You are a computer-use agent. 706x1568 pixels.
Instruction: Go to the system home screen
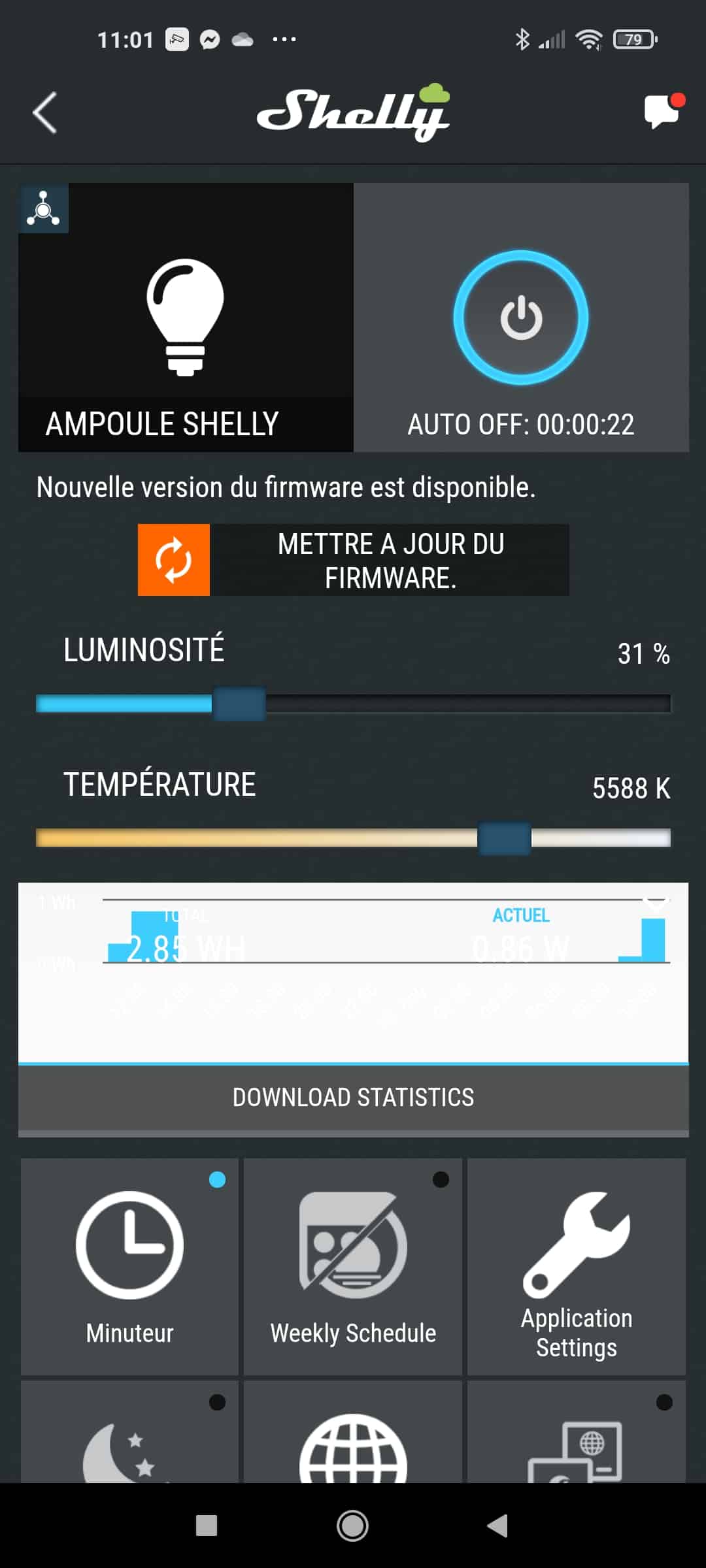pos(352,1526)
